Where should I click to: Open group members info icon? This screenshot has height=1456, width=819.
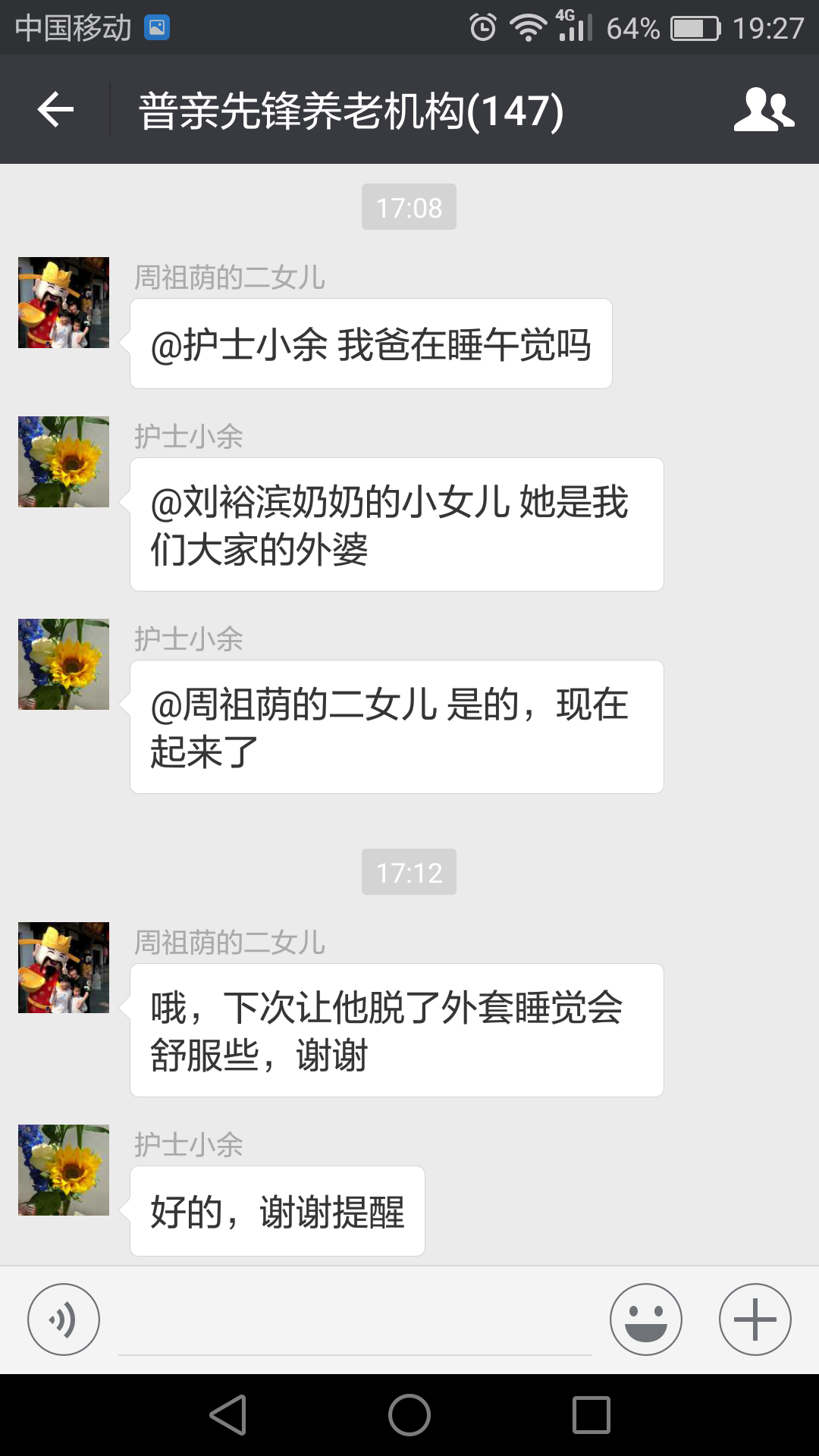763,110
